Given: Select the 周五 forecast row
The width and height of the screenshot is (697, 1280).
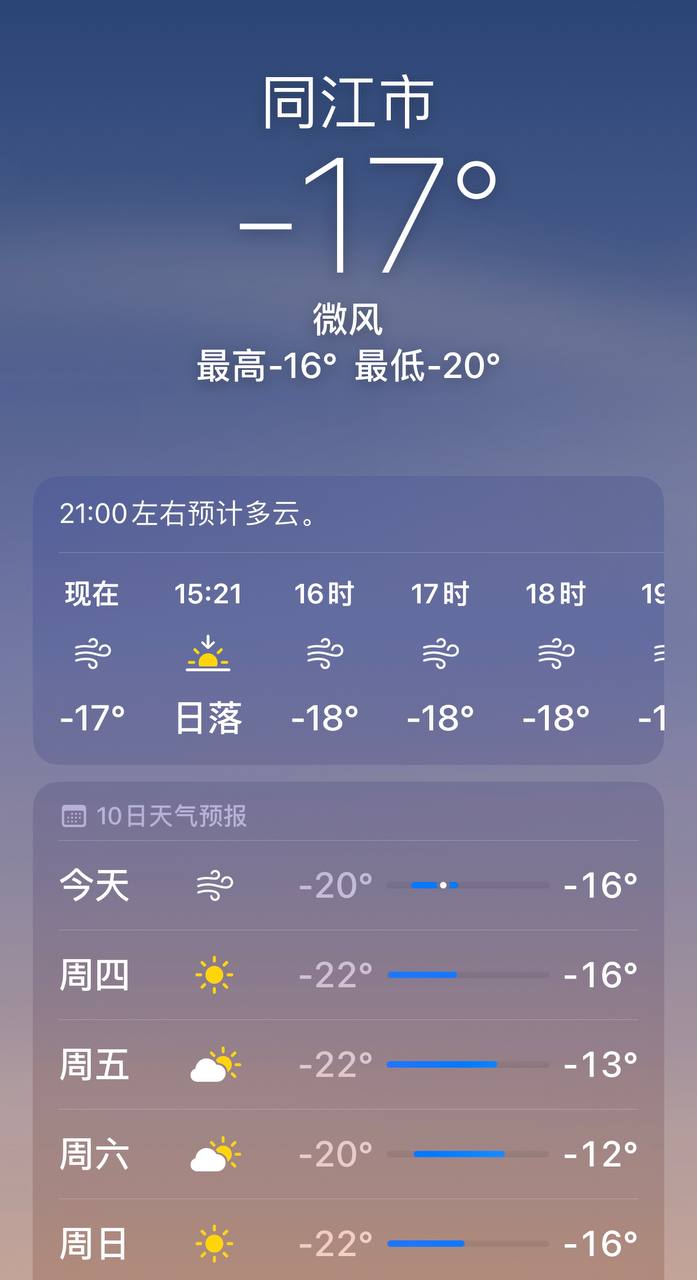Looking at the screenshot, I should pyautogui.click(x=348, y=1064).
